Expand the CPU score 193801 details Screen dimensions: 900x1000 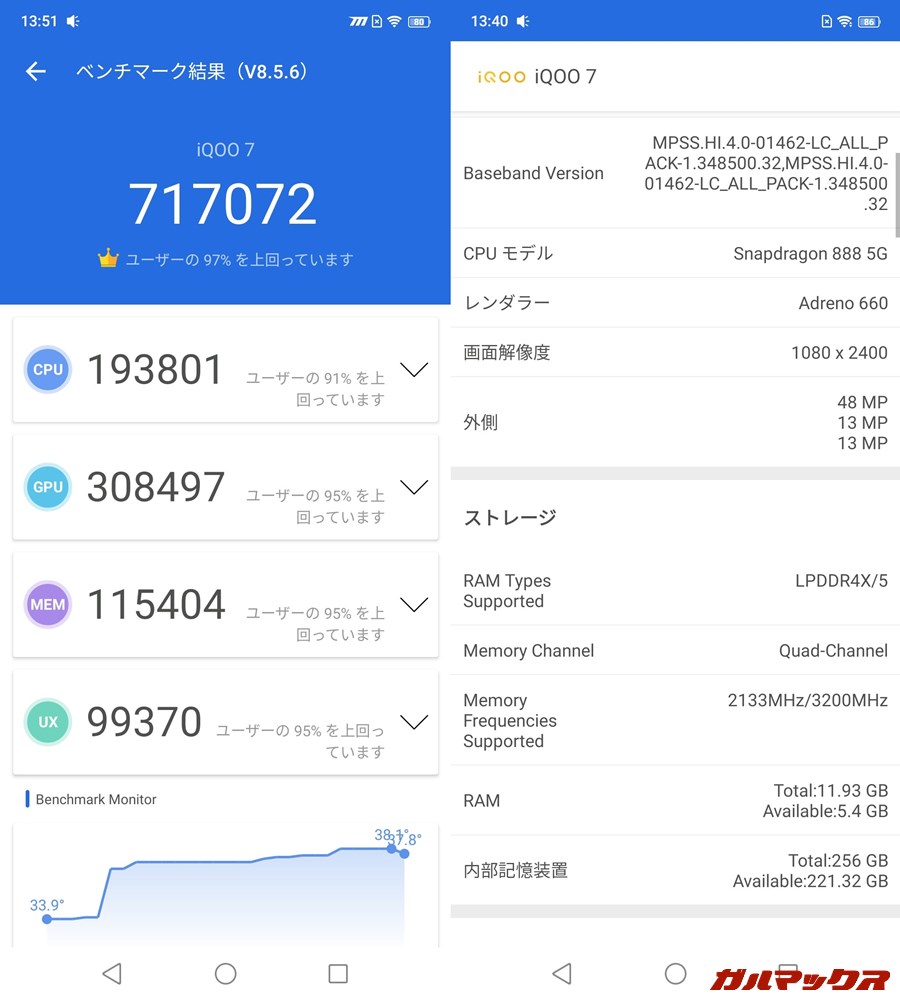click(414, 369)
